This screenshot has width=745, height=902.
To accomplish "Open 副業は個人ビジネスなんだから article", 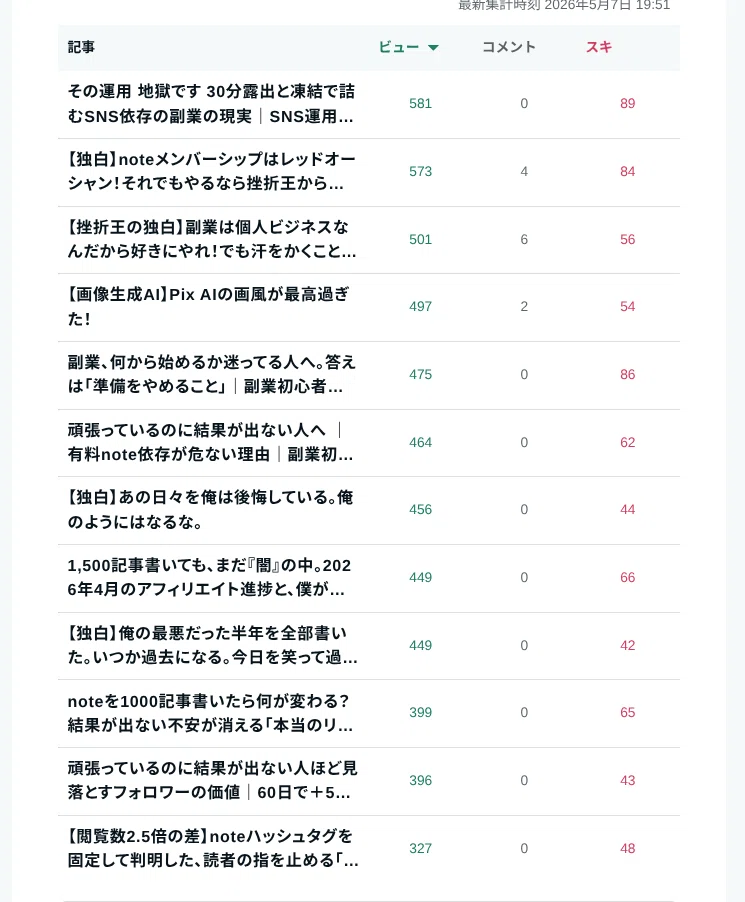I will click(211, 239).
